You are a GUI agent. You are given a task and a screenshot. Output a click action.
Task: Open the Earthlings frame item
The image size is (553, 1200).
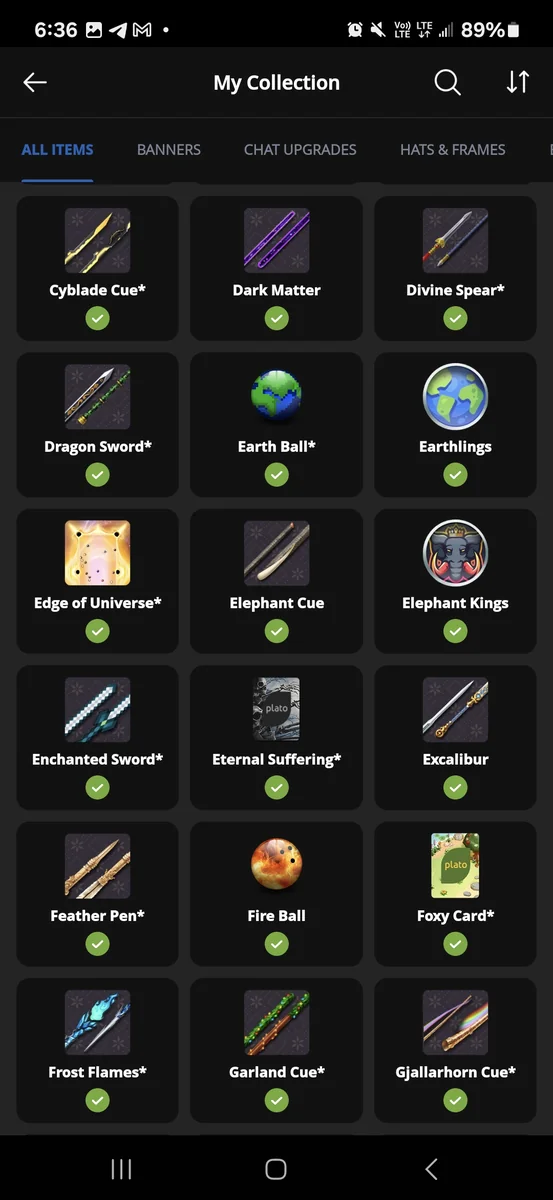coord(455,425)
